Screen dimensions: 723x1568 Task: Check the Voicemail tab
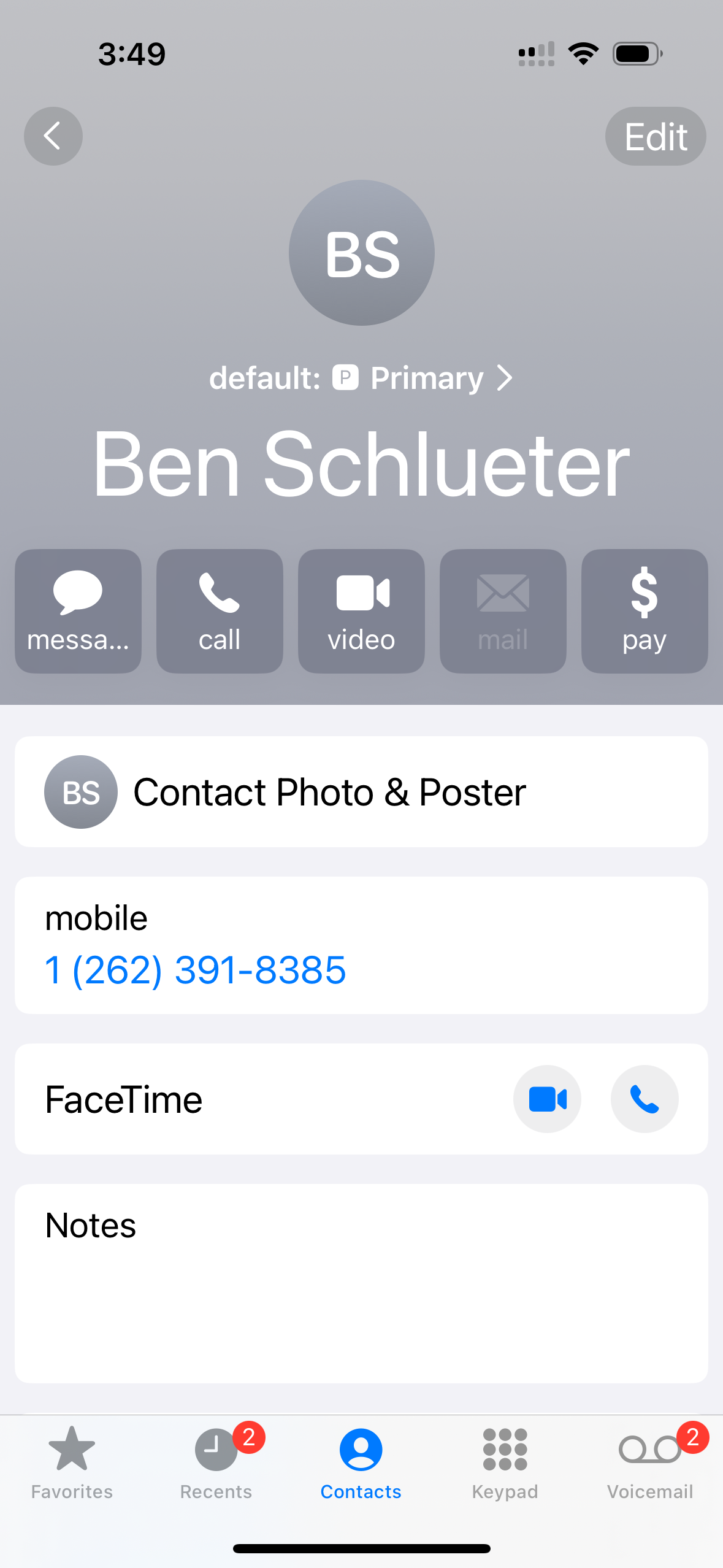click(649, 1463)
